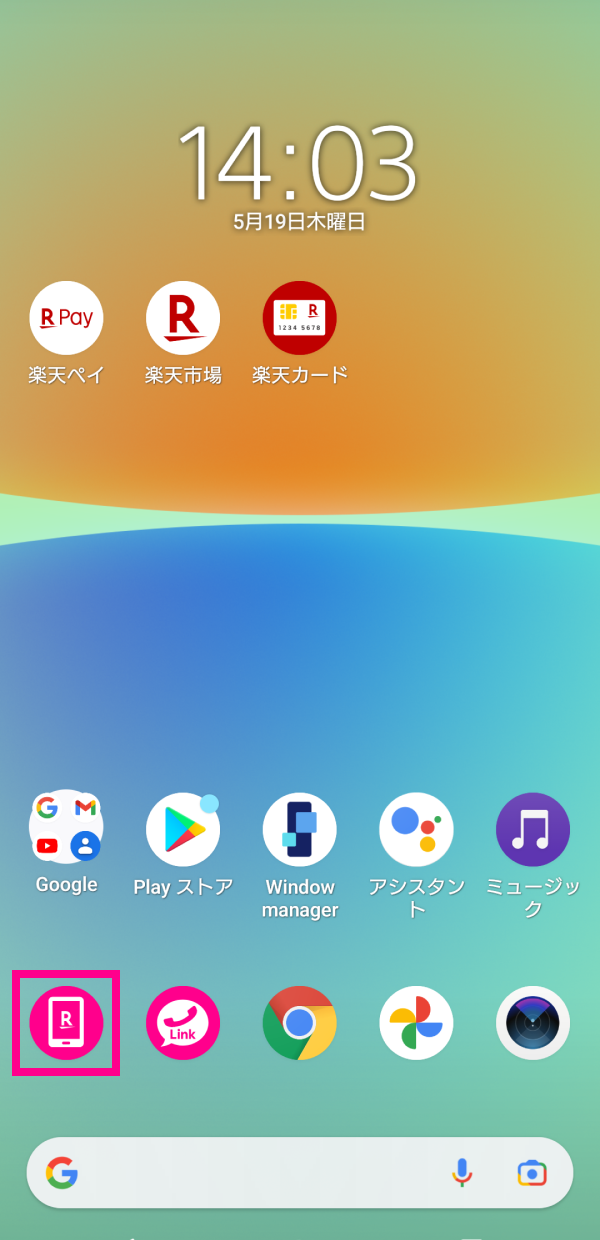Launch the アシスタント app
The image size is (600, 1240).
(416, 830)
